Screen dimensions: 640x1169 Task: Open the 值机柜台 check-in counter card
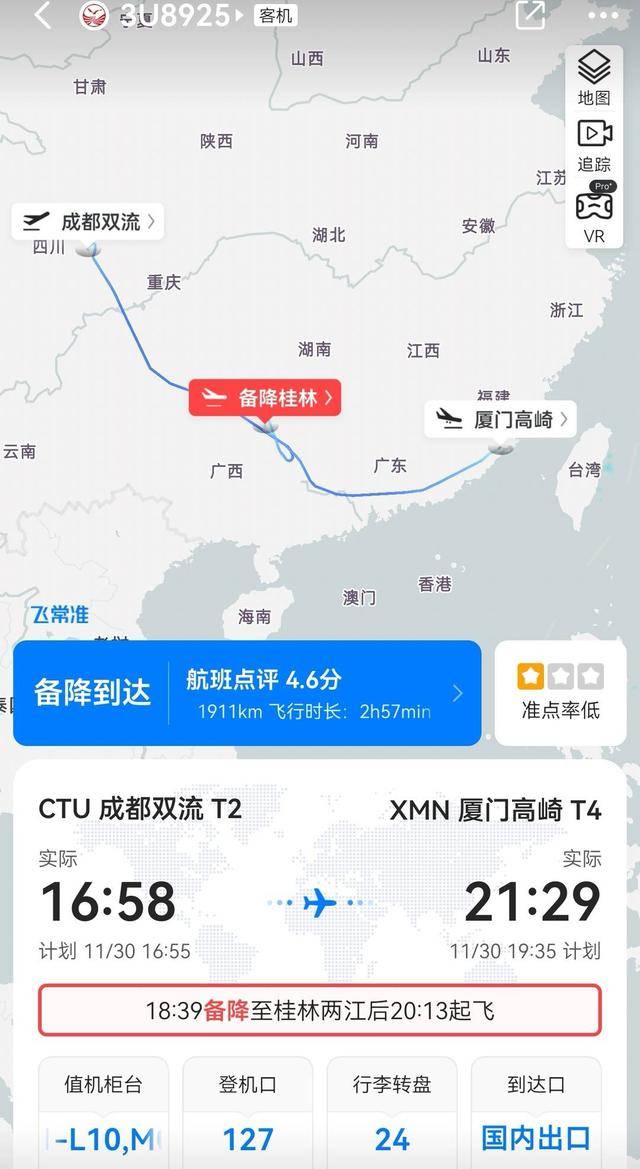[x=103, y=1112]
